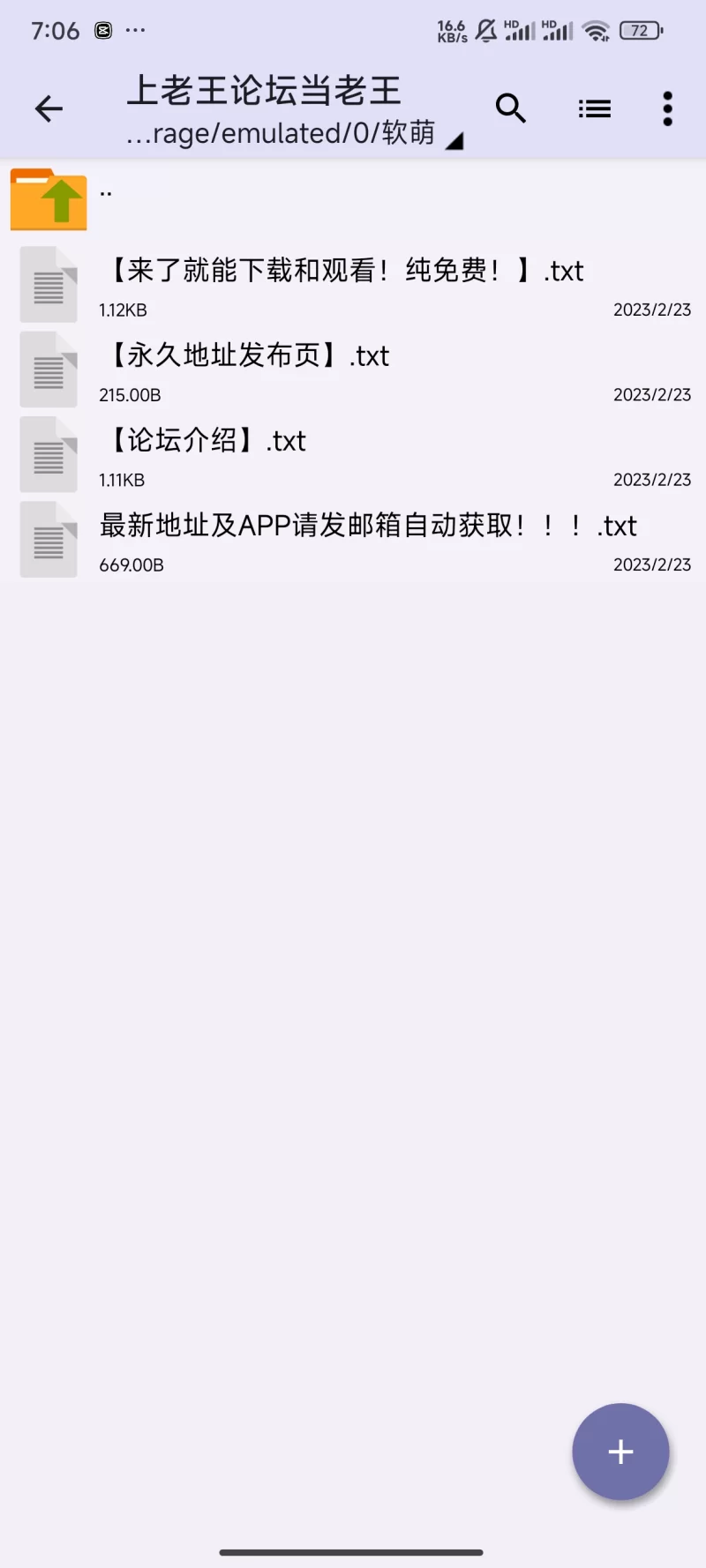Open the file search

point(510,109)
